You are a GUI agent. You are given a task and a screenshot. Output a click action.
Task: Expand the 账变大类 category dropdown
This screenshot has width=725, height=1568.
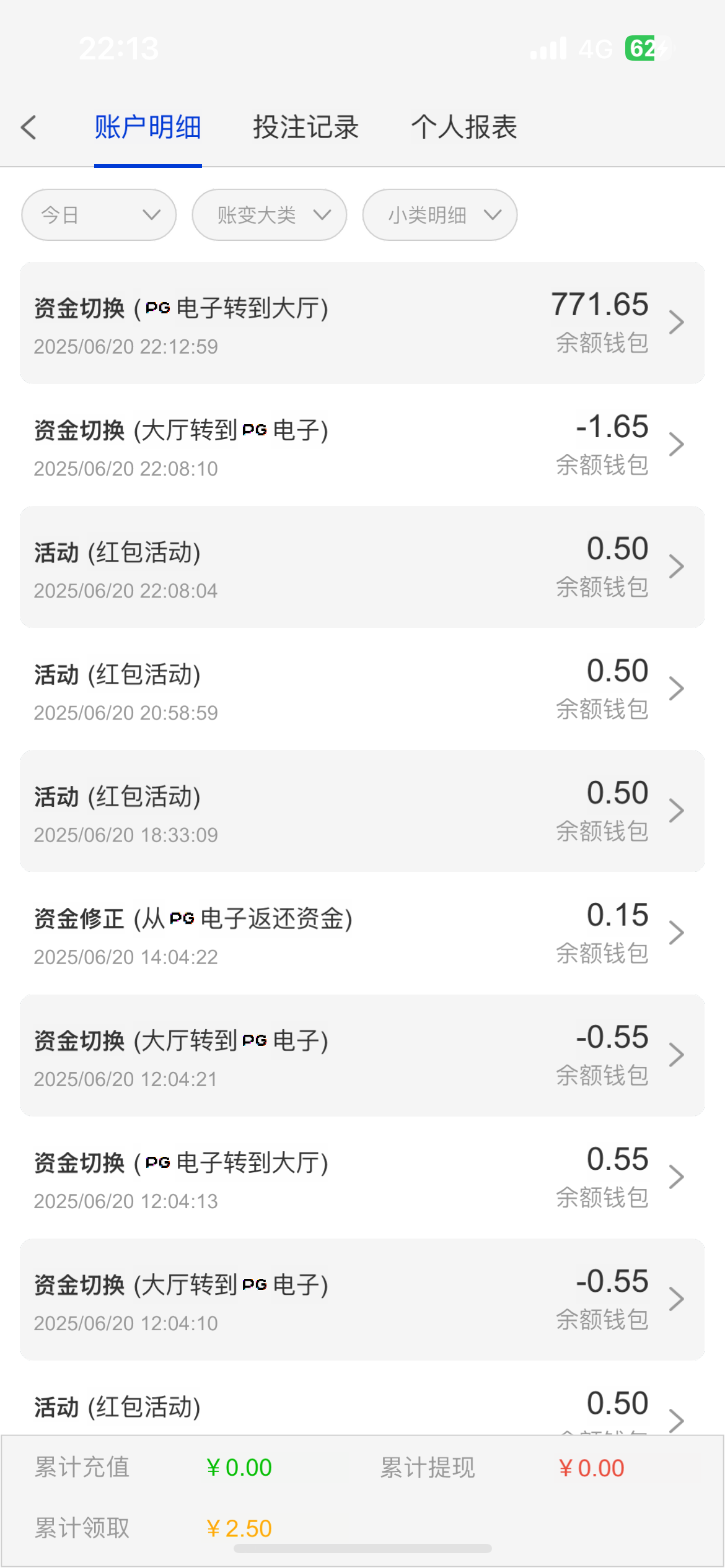click(269, 215)
